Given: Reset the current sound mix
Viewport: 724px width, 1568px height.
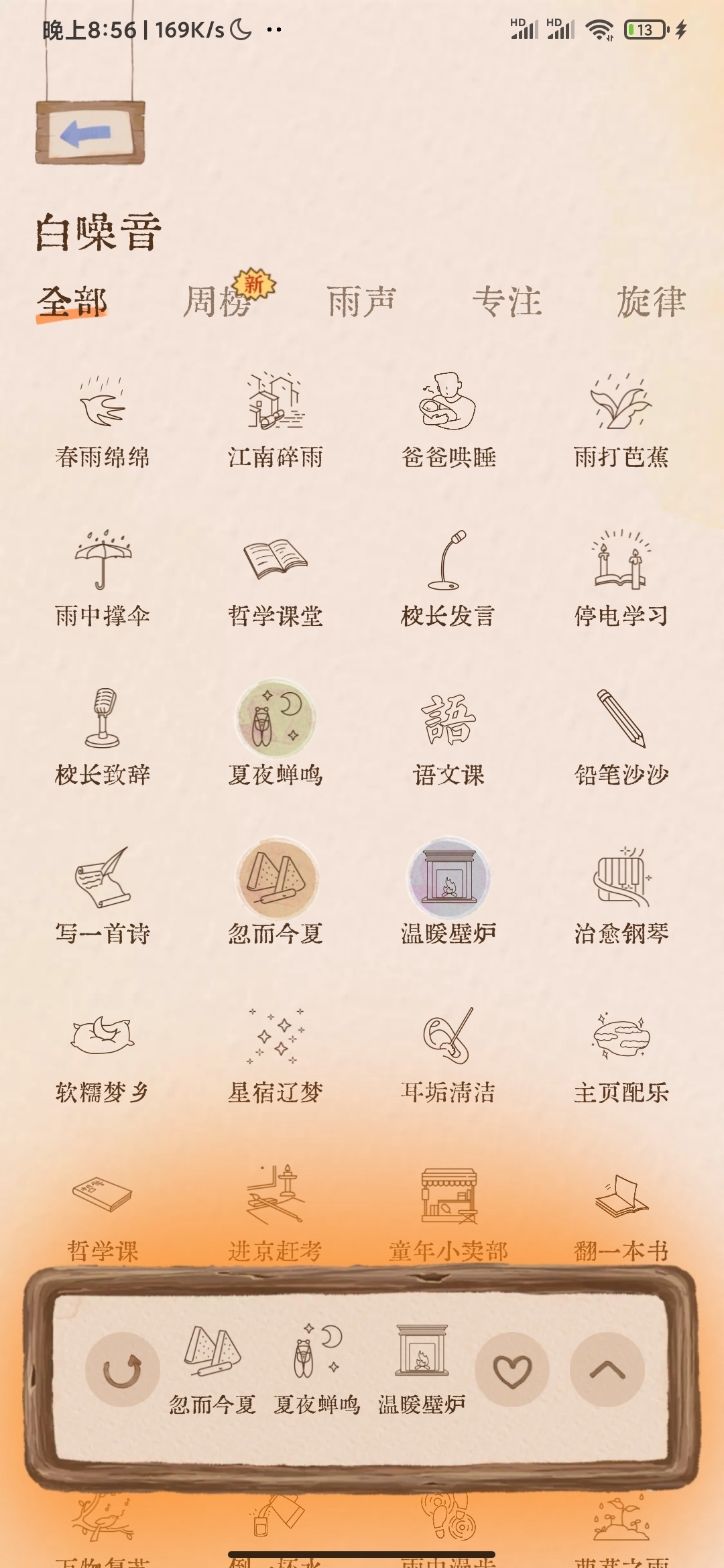Looking at the screenshot, I should pos(123,1370).
